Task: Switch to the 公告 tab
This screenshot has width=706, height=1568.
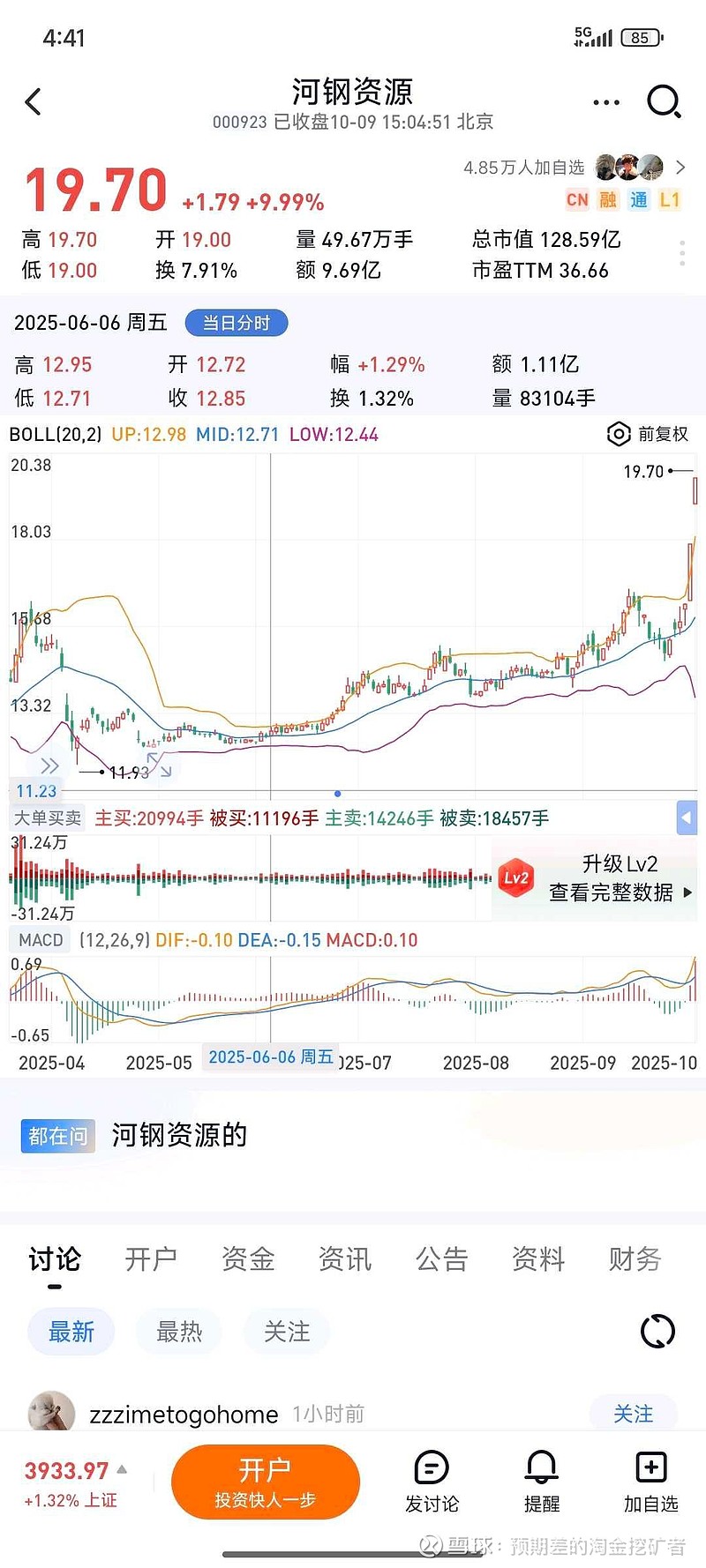Action: [x=441, y=1259]
